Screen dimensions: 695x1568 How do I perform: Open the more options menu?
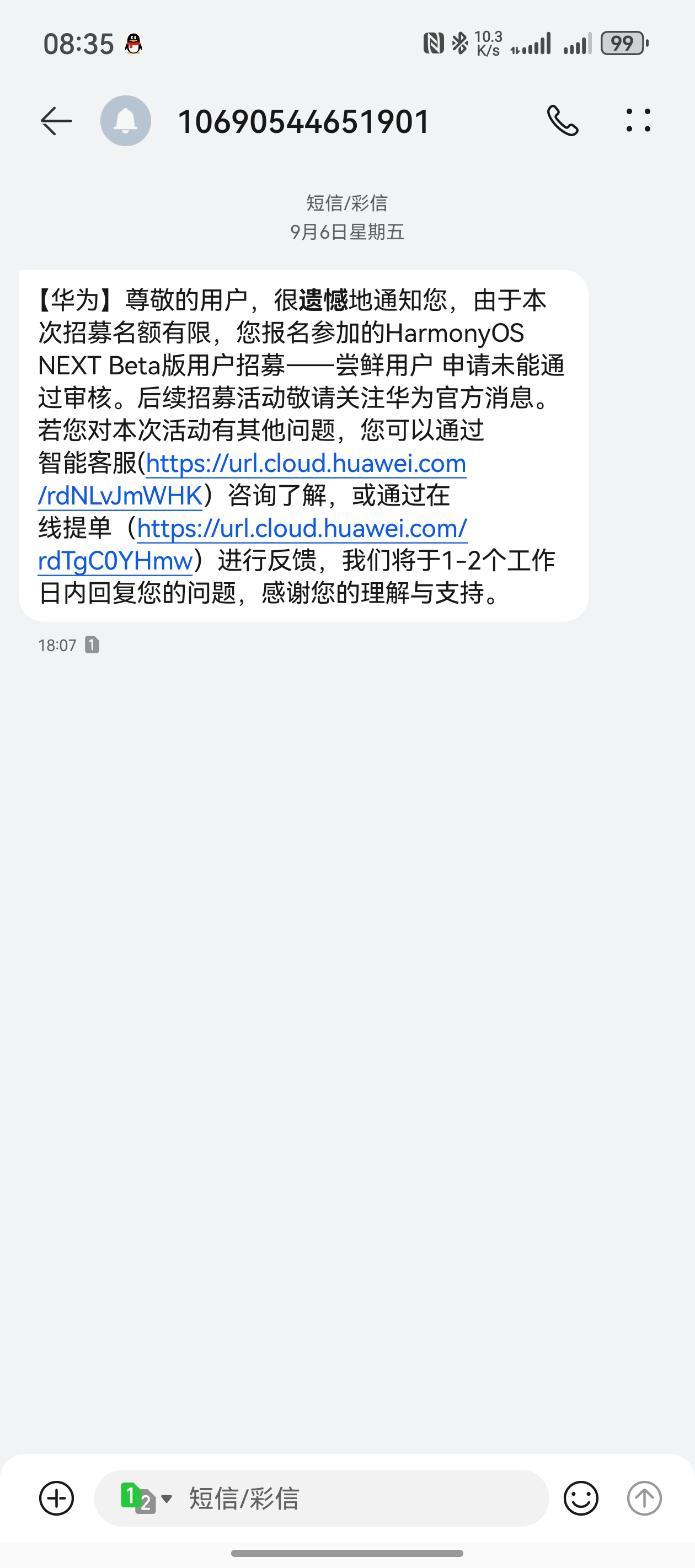(x=637, y=120)
